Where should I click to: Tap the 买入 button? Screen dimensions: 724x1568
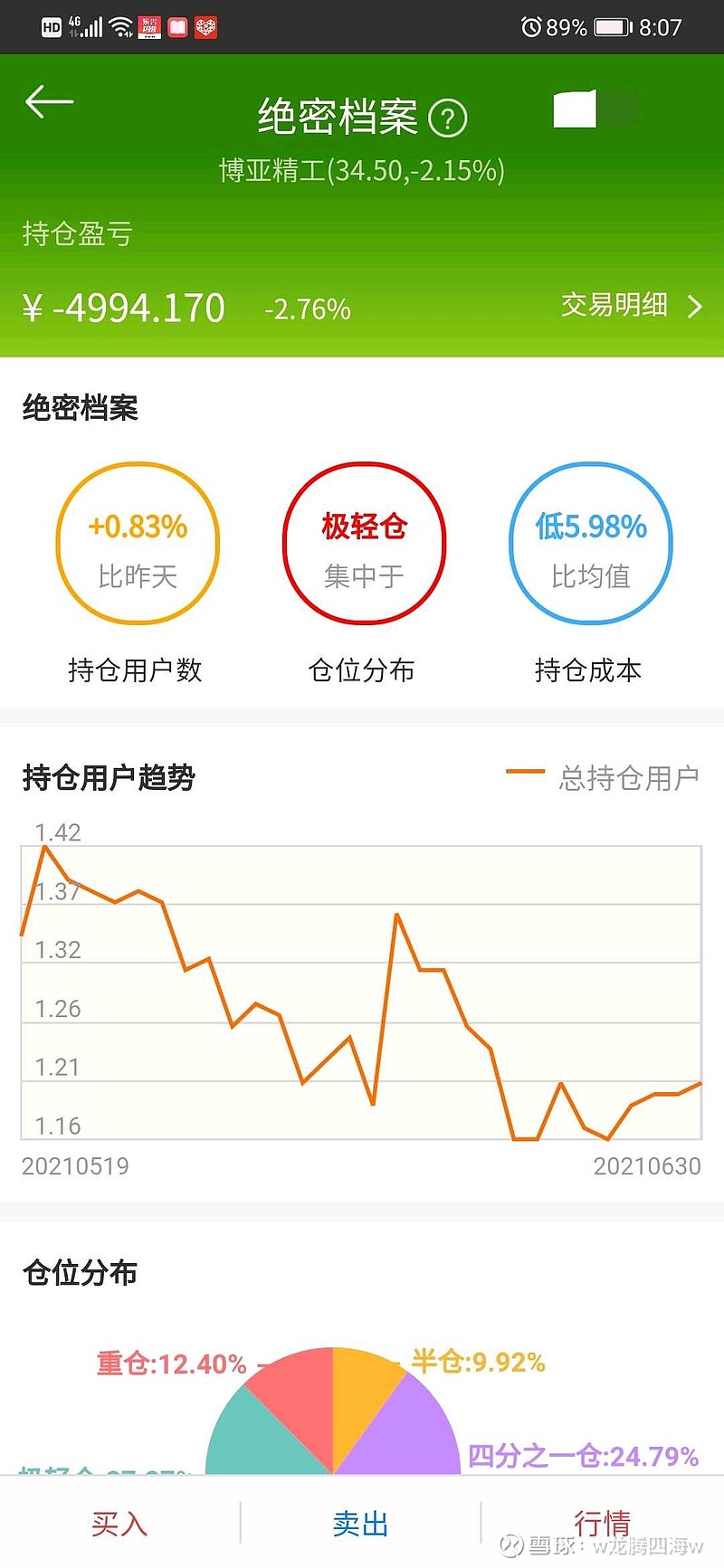pyautogui.click(x=119, y=1523)
